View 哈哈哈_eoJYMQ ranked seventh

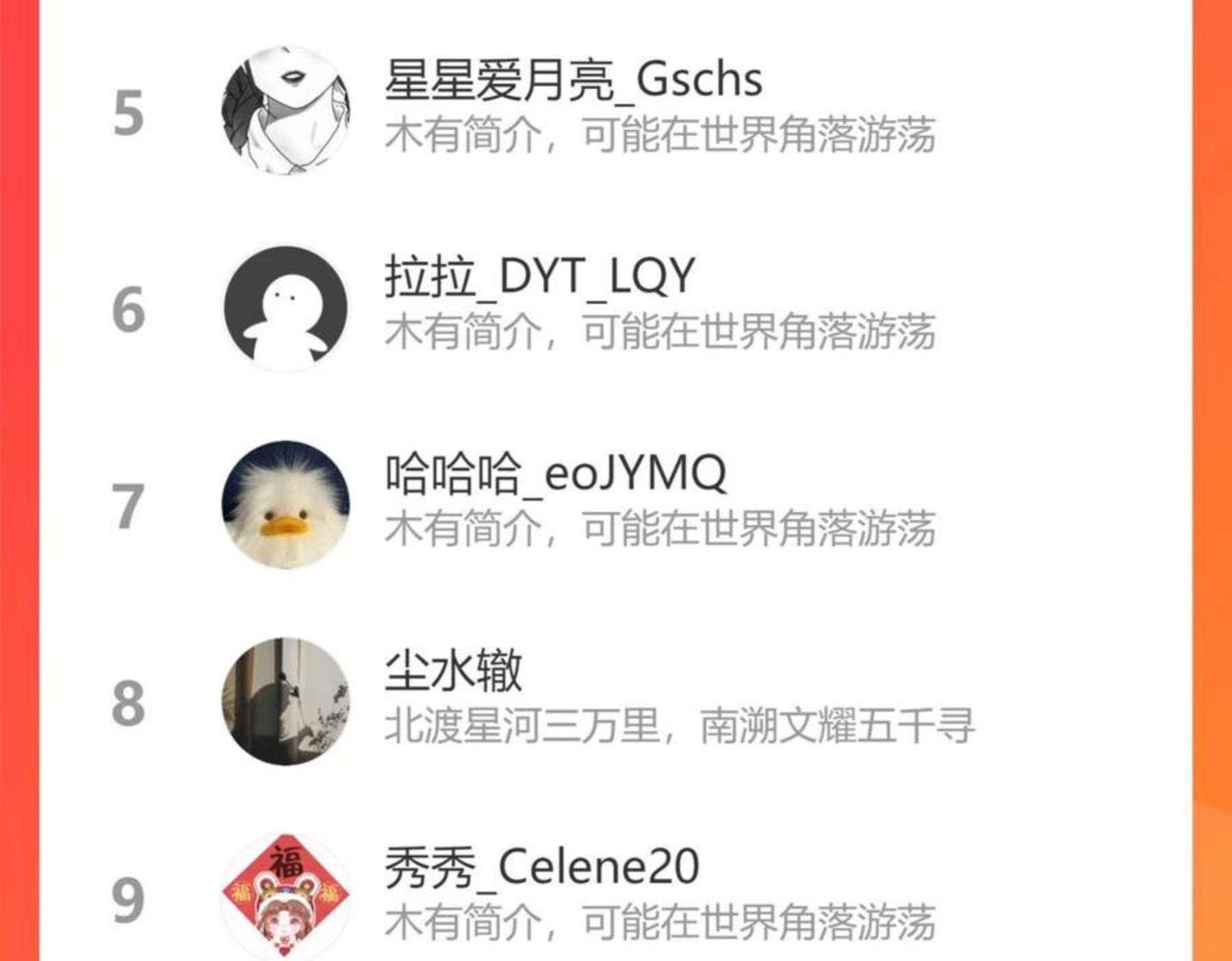pos(616,505)
